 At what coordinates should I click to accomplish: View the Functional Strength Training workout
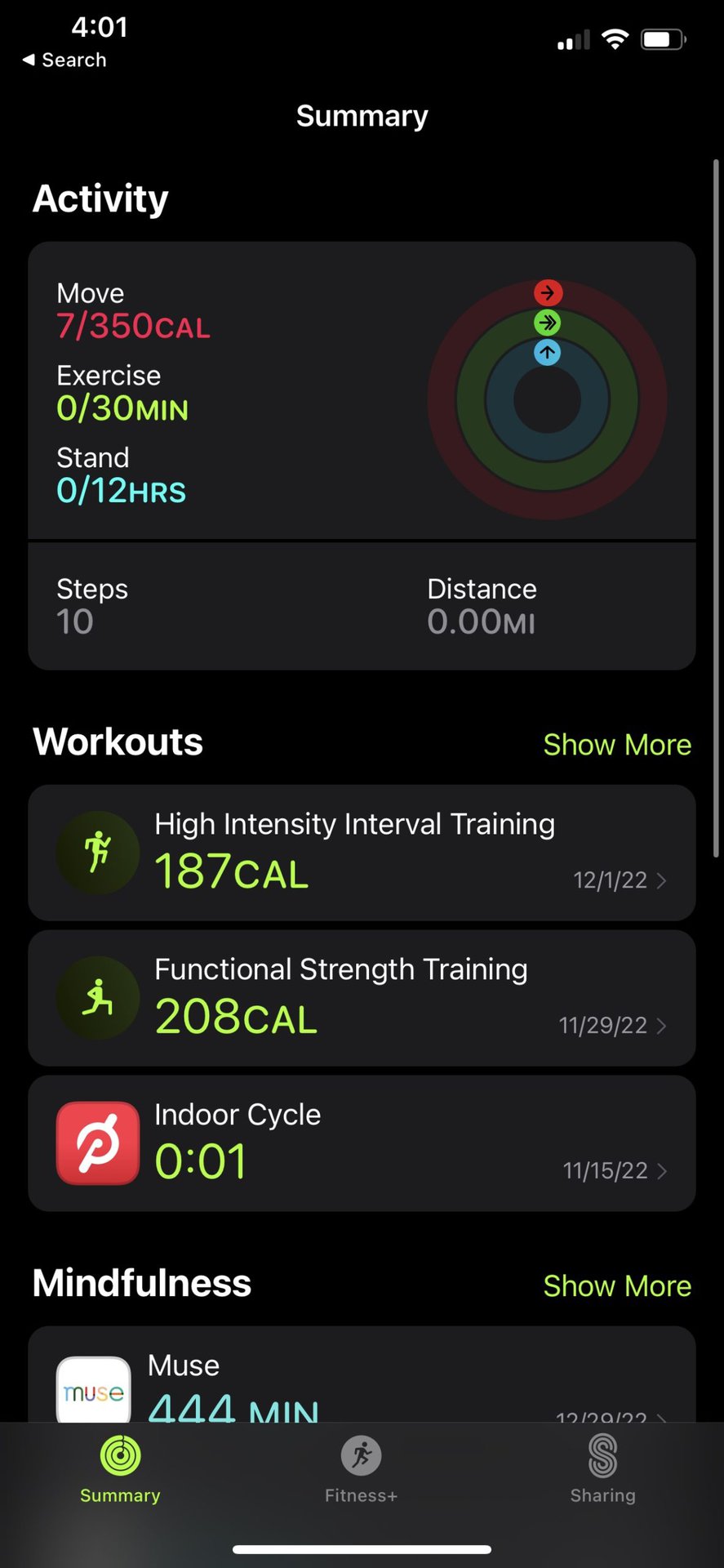pos(362,998)
